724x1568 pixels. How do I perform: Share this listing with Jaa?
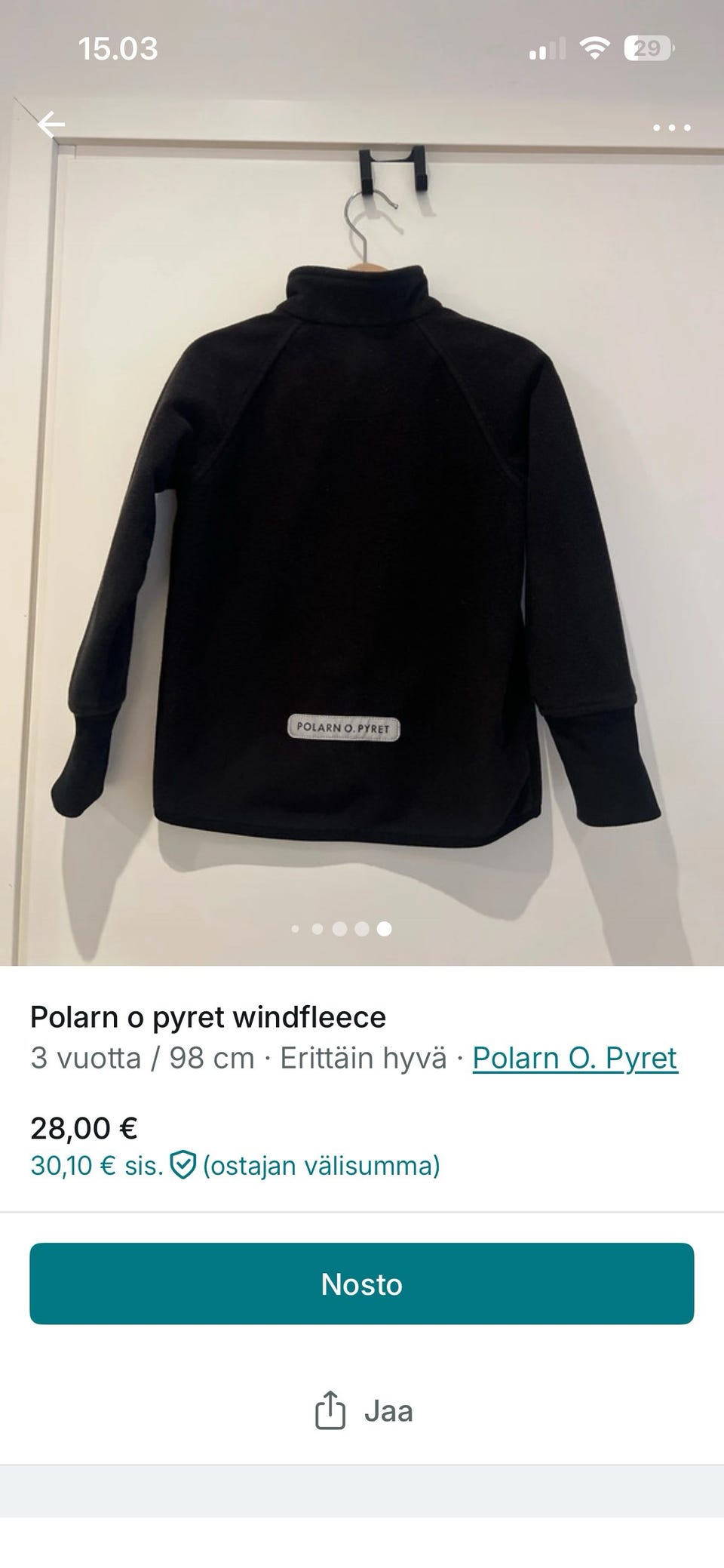coord(364,1411)
